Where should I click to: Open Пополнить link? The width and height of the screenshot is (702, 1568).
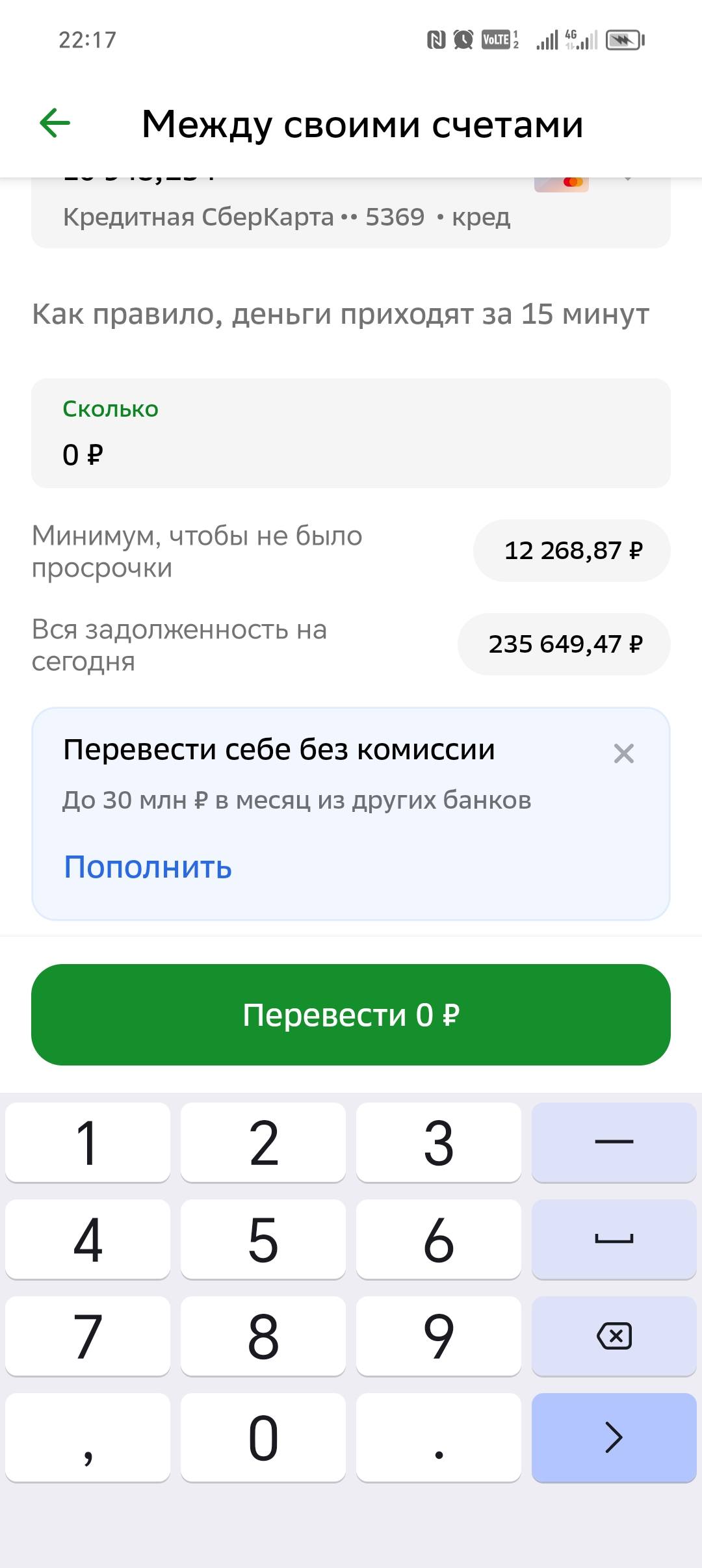point(146,867)
